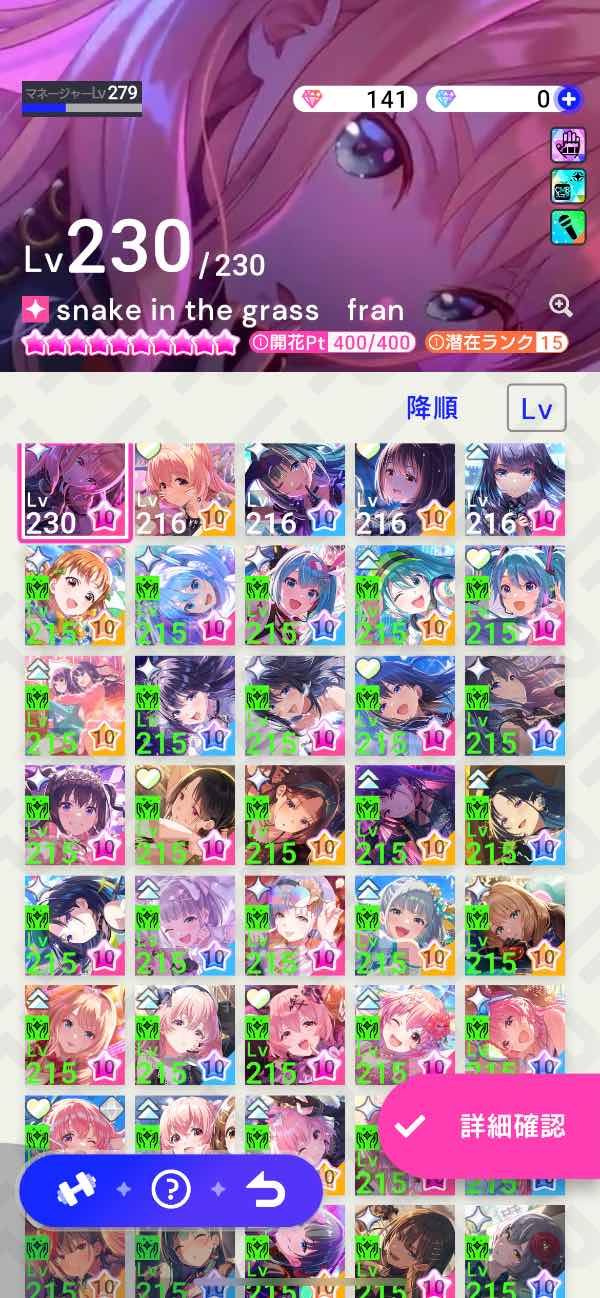Open the dumbbell training icon
600x1298 pixels.
click(x=75, y=1190)
